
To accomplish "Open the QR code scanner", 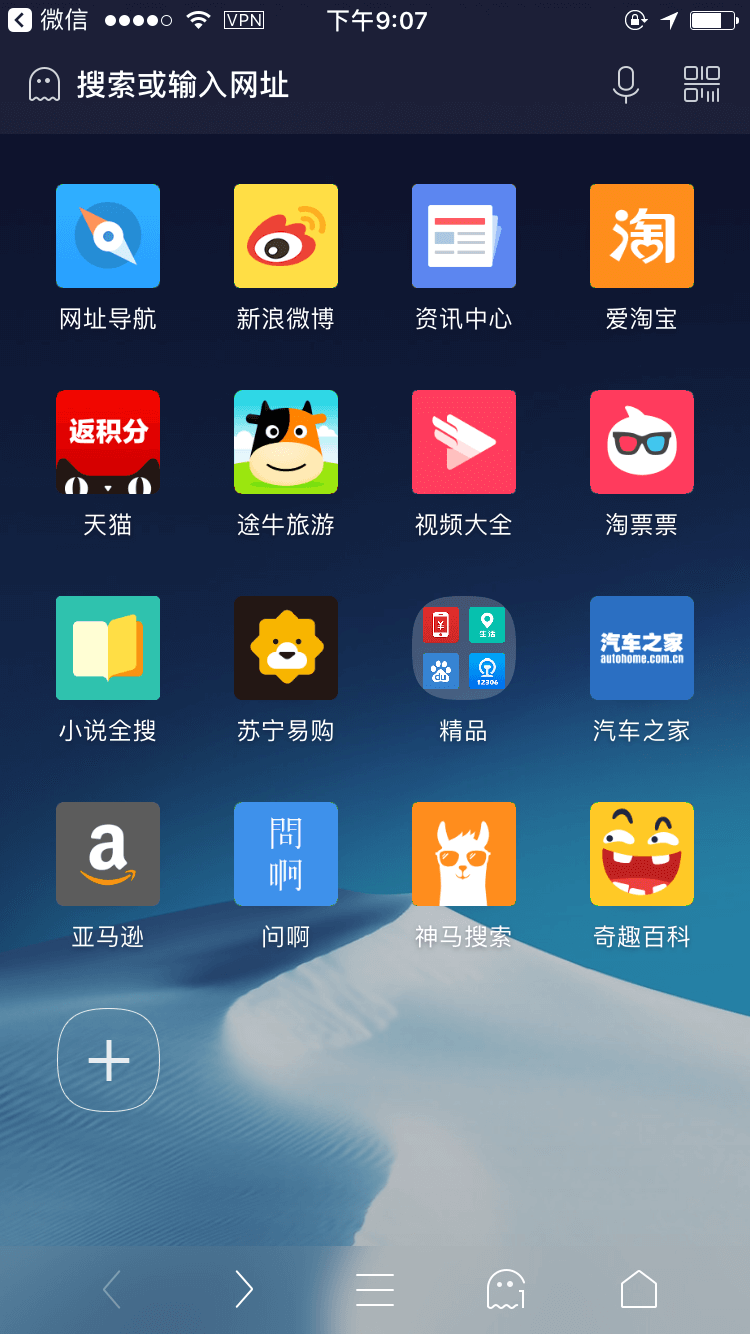I will point(702,85).
